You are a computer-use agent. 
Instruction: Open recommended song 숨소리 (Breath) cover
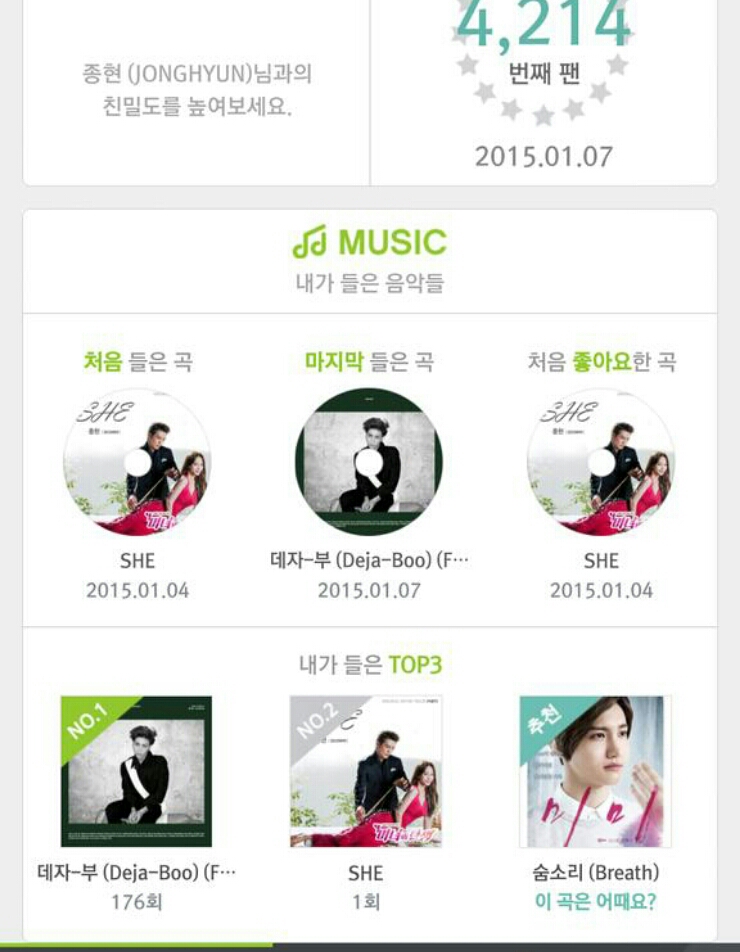pyautogui.click(x=595, y=771)
